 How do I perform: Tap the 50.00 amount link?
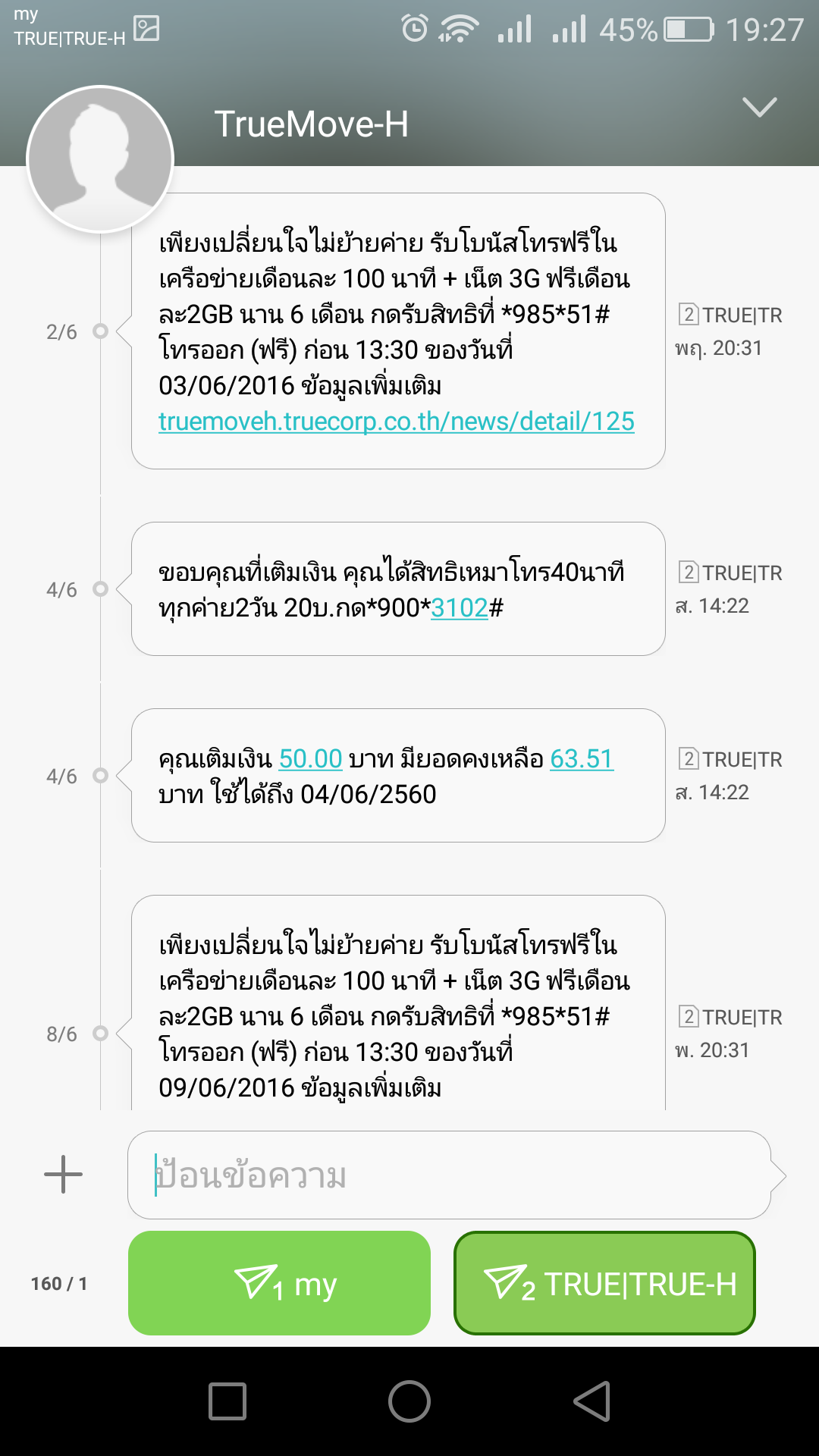click(311, 759)
